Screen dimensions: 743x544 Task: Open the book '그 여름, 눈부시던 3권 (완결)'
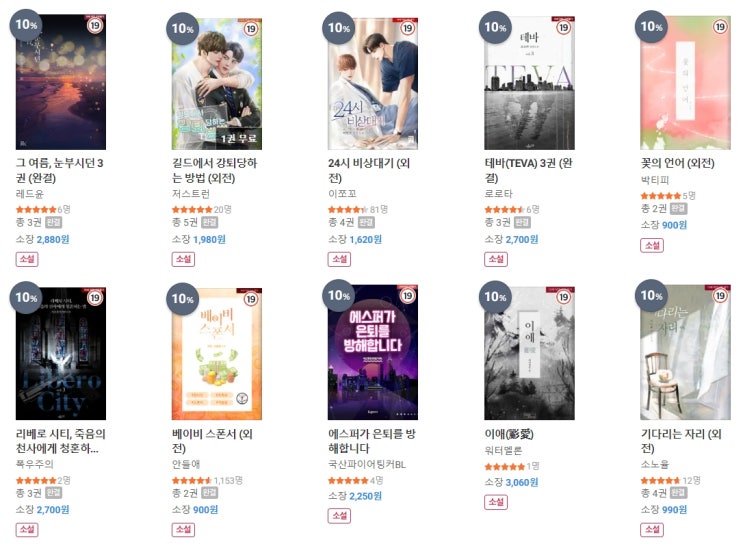61,82
